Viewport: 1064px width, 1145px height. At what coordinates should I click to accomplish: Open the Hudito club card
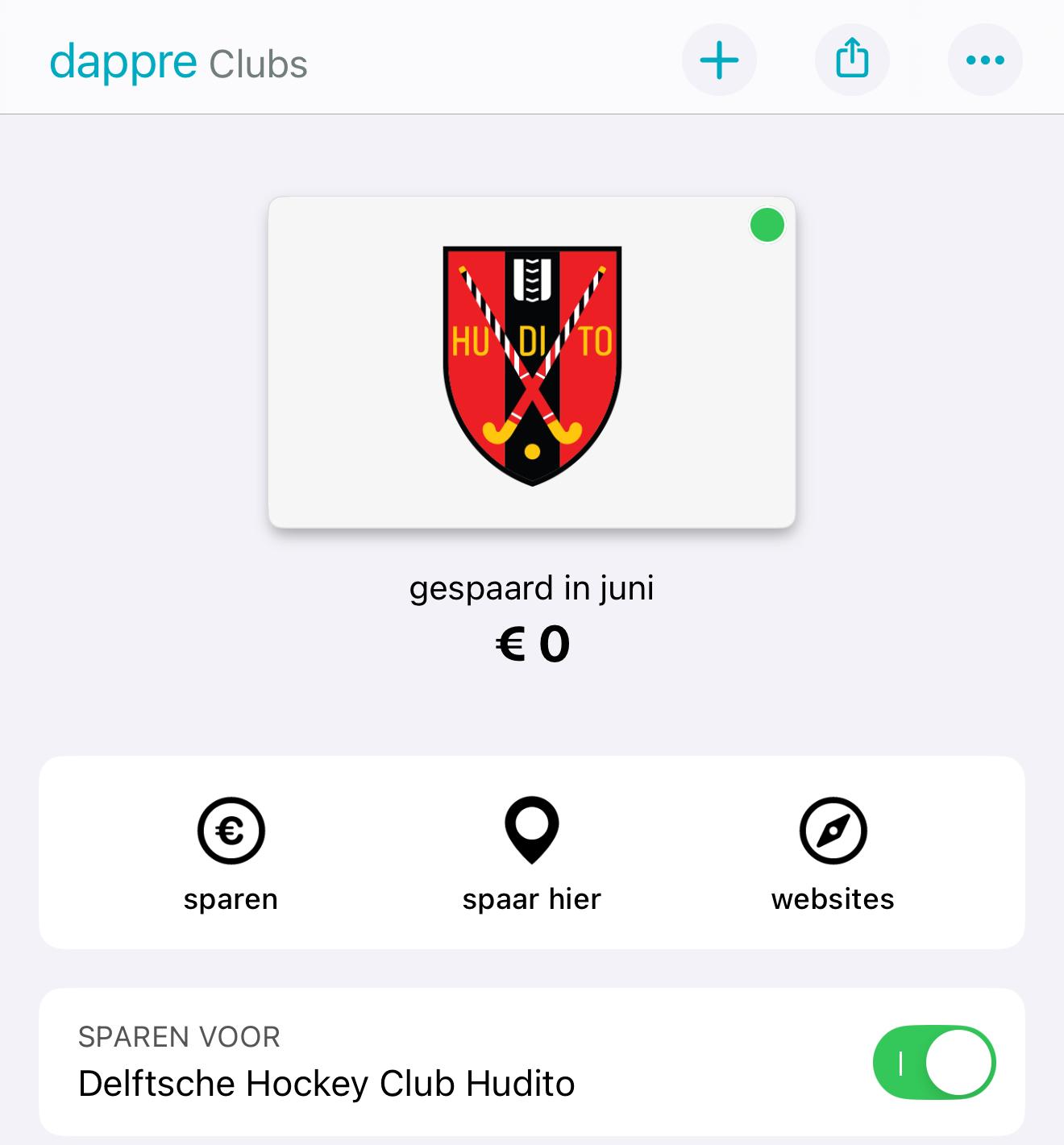tap(532, 363)
